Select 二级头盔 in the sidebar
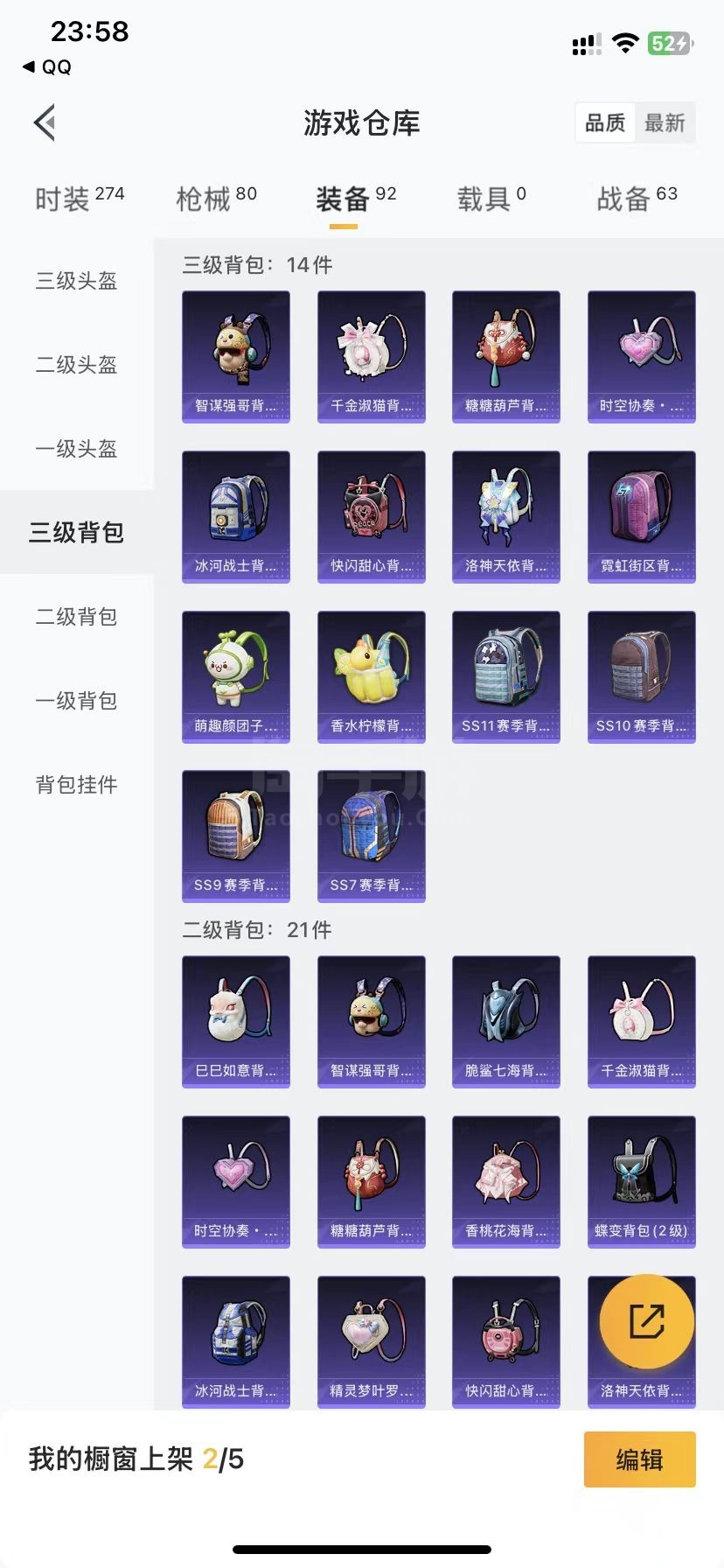 tap(76, 365)
